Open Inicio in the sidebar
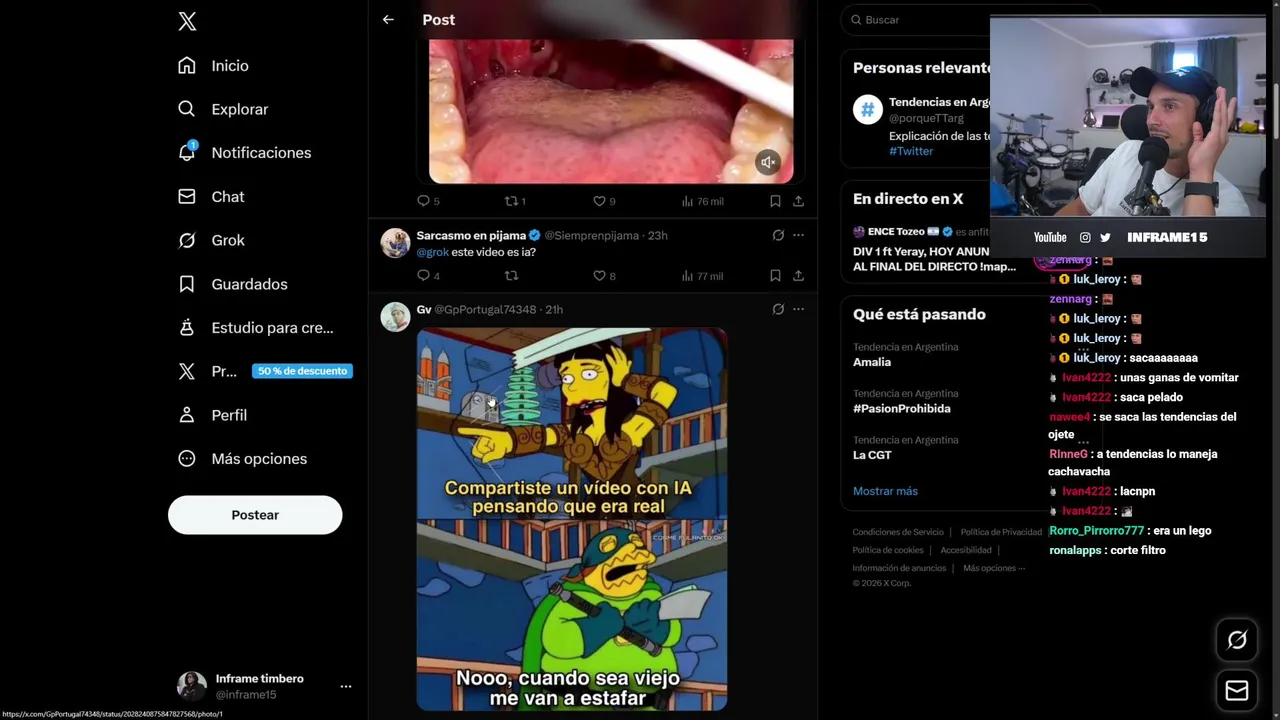This screenshot has width=1280, height=720. click(229, 66)
